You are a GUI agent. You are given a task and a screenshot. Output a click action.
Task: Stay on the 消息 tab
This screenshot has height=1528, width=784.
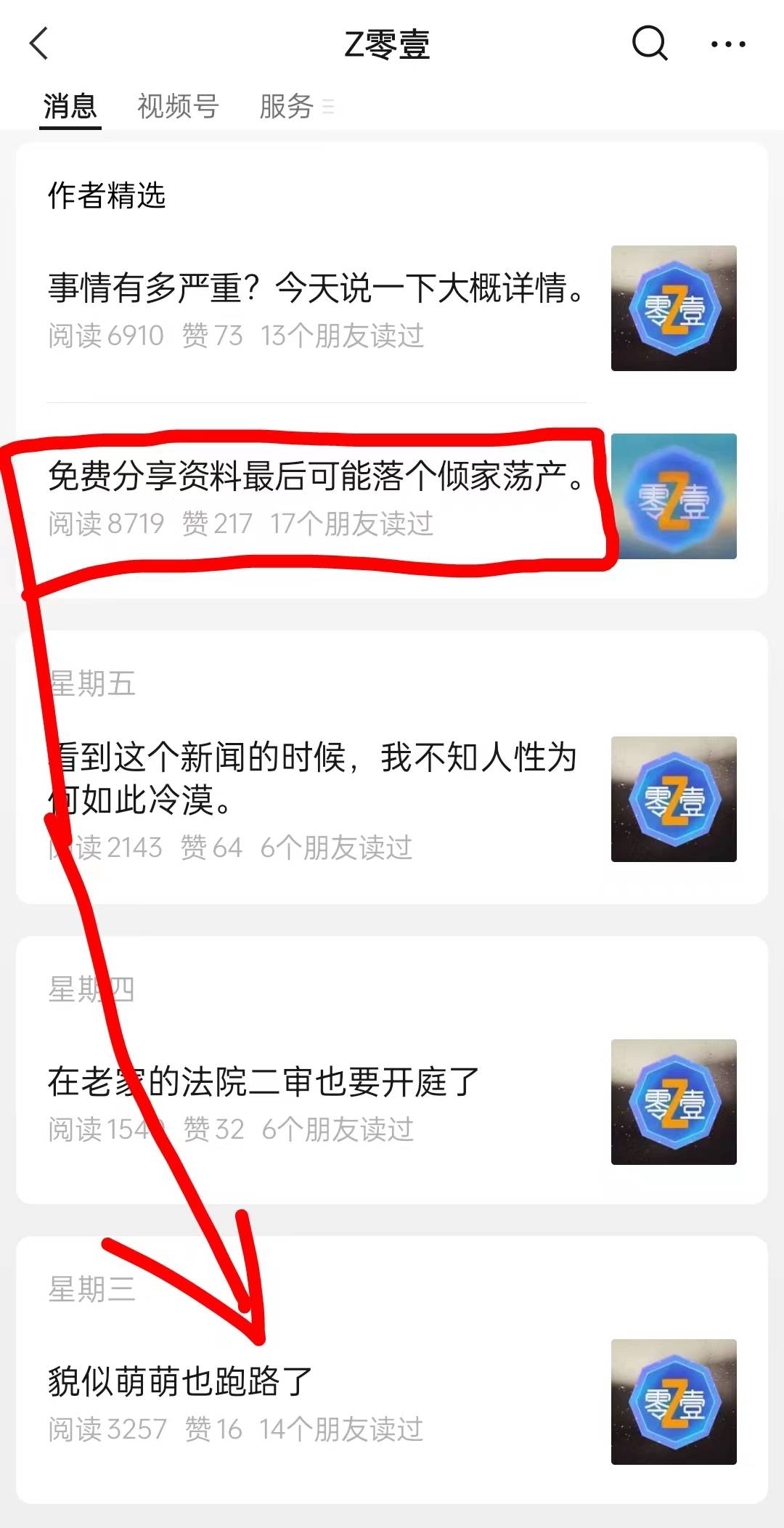coord(70,106)
